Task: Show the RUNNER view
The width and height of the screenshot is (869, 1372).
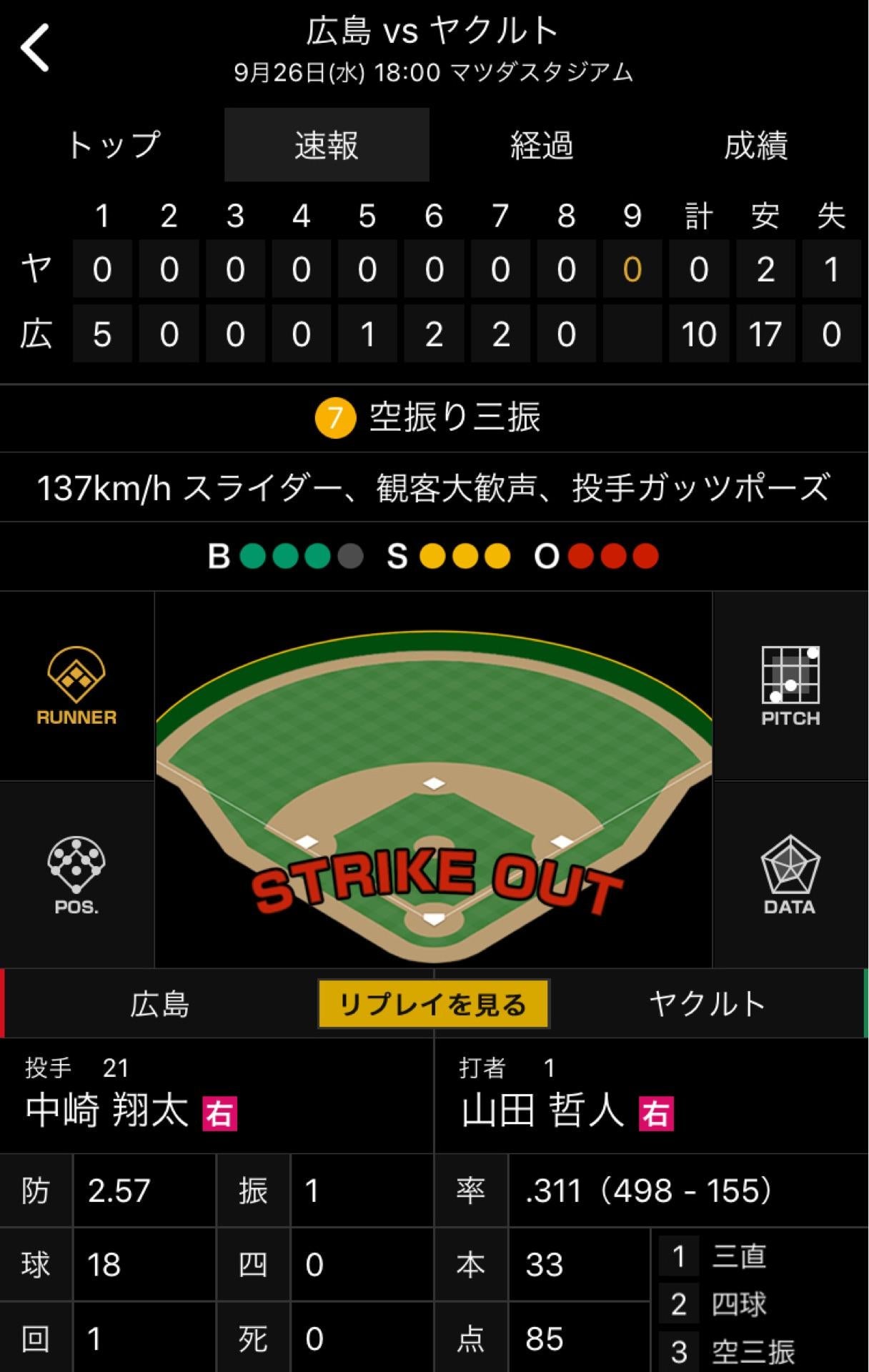Action: click(x=76, y=686)
